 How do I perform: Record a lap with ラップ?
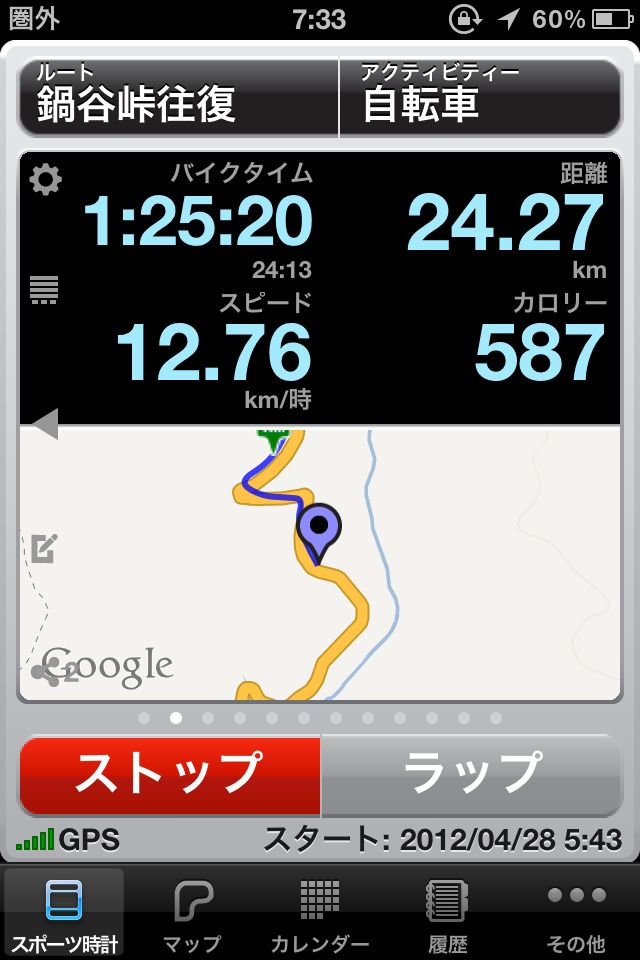(x=470, y=774)
